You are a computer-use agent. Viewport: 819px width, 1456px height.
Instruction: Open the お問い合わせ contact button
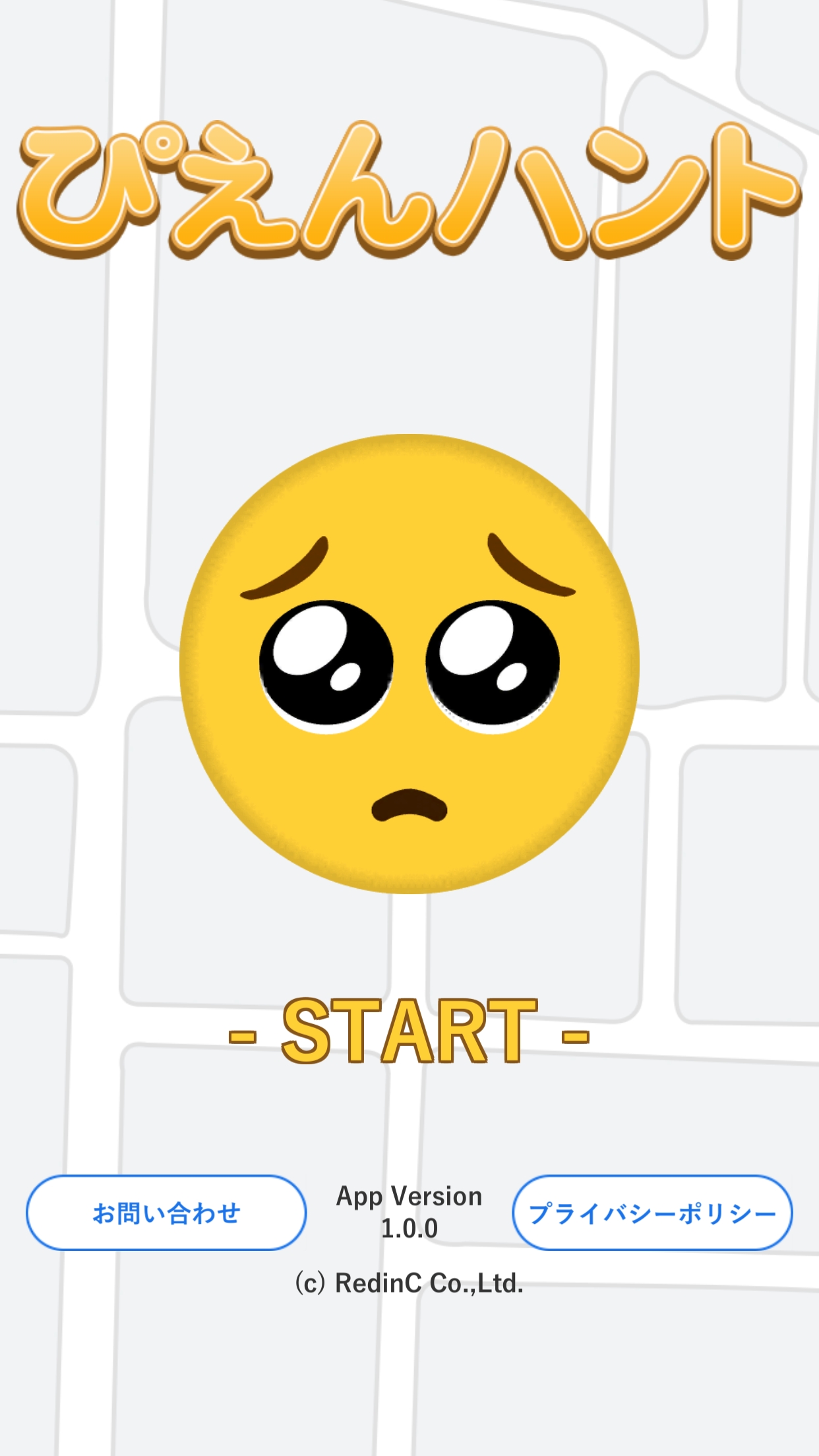(x=166, y=1213)
